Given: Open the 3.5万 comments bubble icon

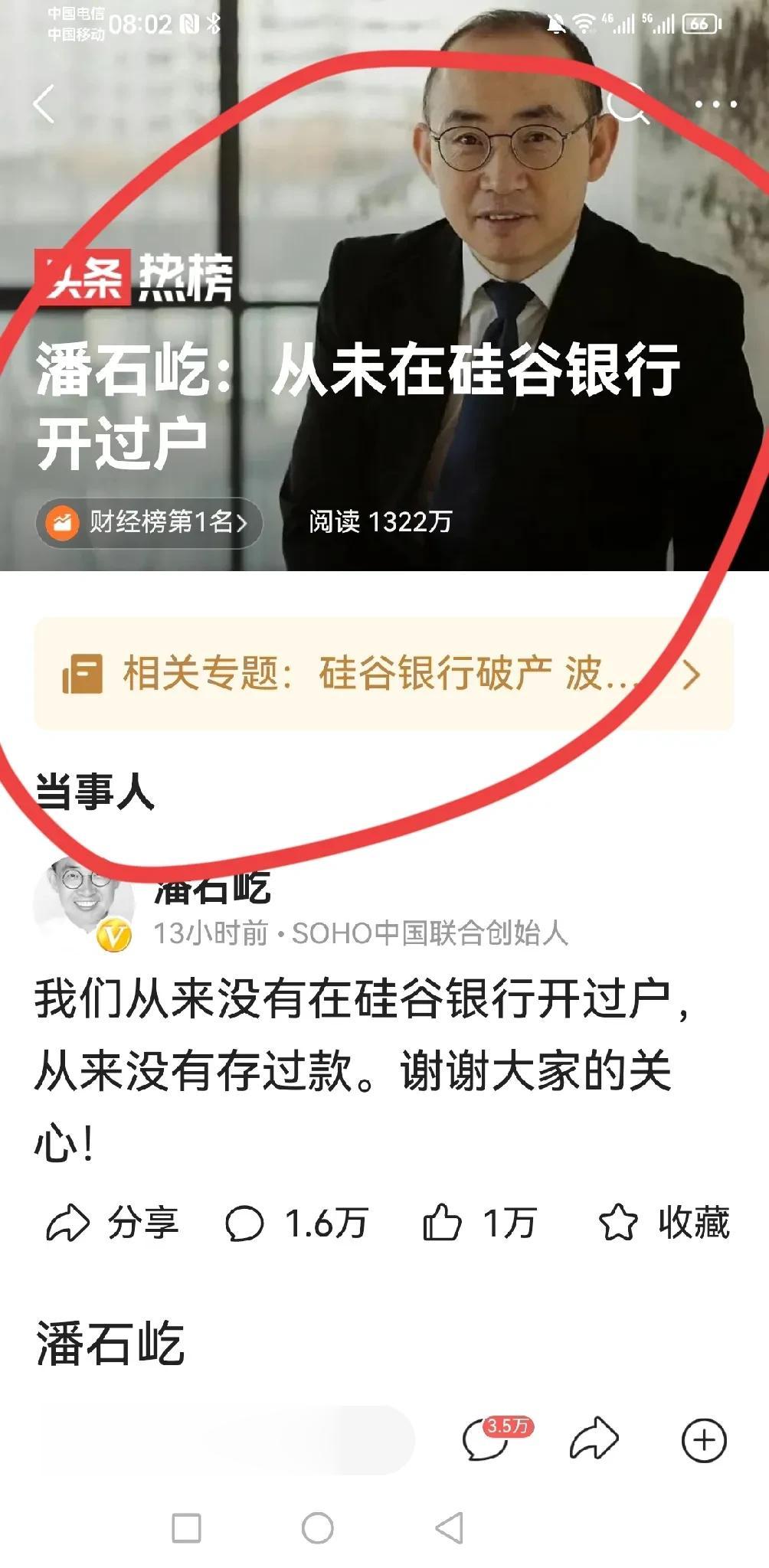Looking at the screenshot, I should tap(488, 1440).
